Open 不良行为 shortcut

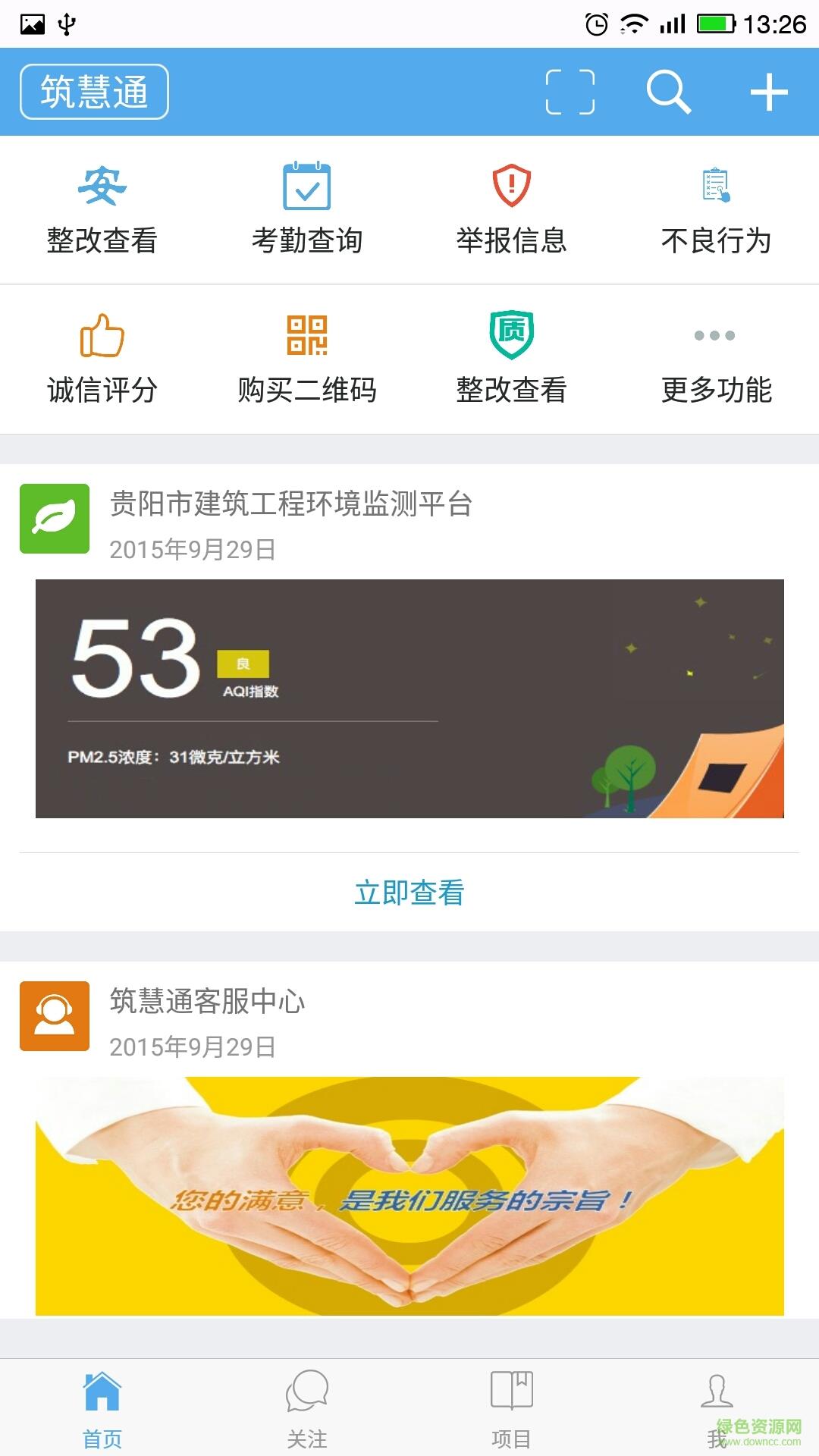pos(716,209)
